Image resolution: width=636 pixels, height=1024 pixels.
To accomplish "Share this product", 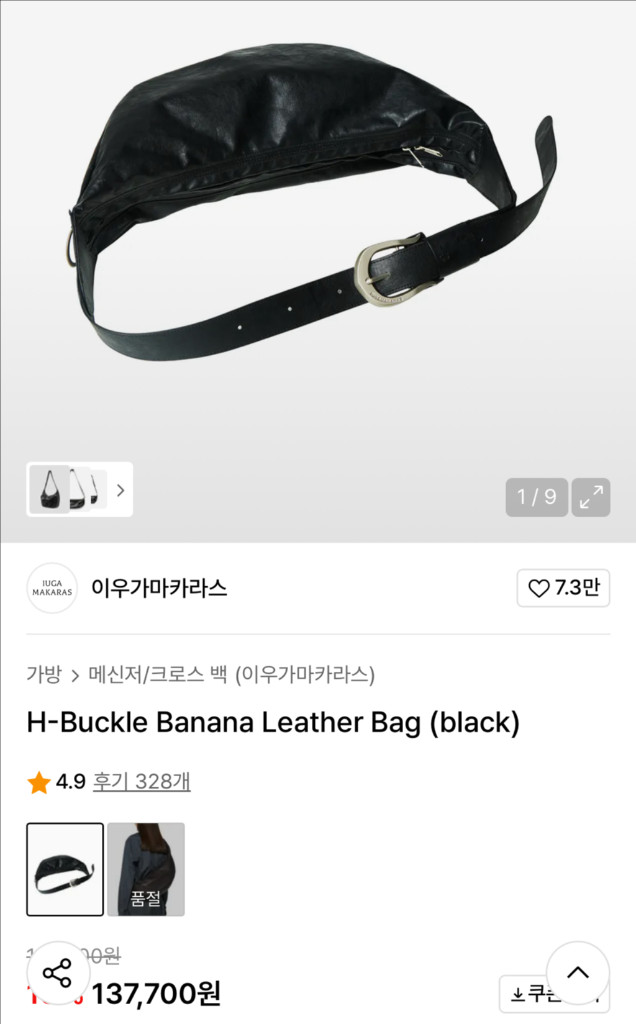I will [58, 973].
